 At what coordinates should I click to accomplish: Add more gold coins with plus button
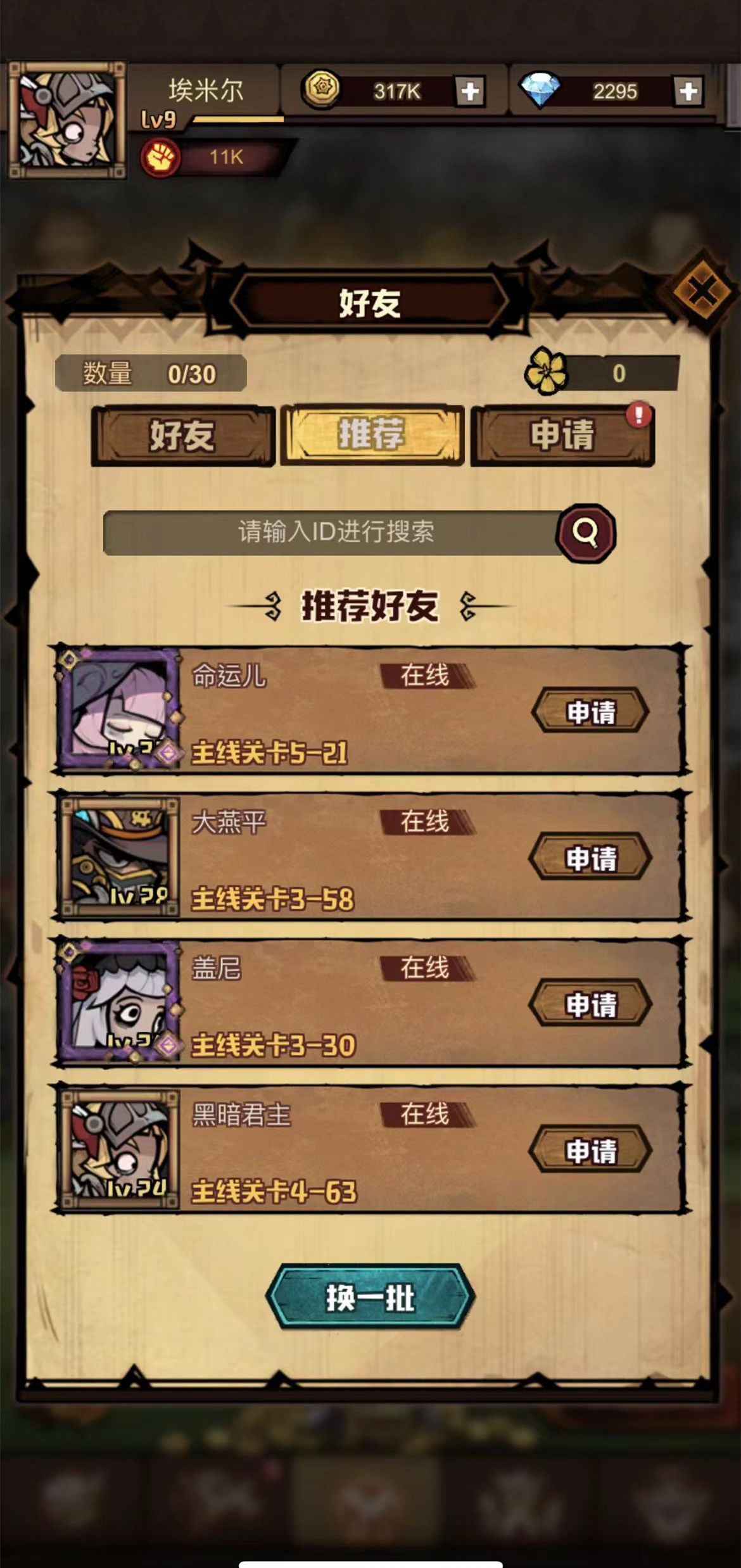coord(470,92)
